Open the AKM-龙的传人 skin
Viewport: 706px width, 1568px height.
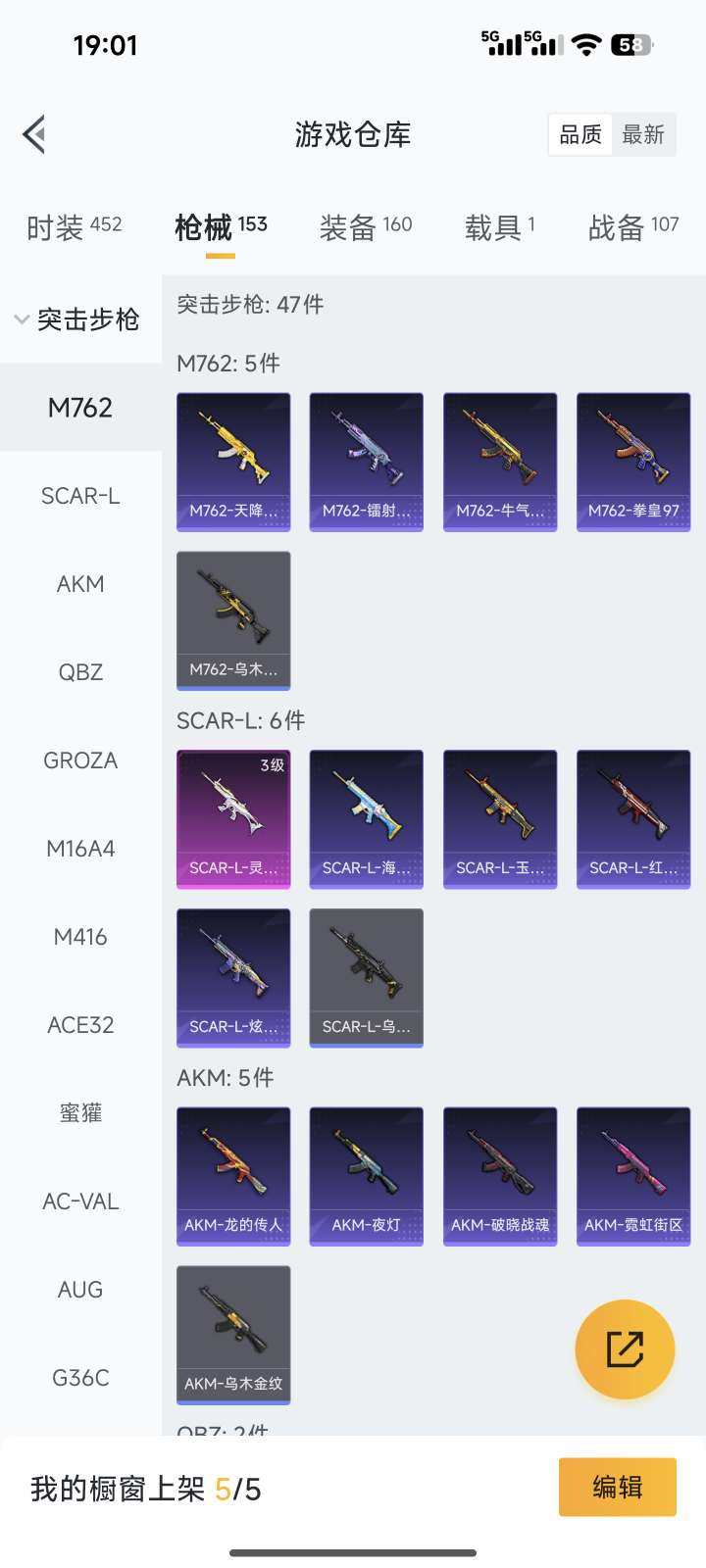click(233, 1176)
